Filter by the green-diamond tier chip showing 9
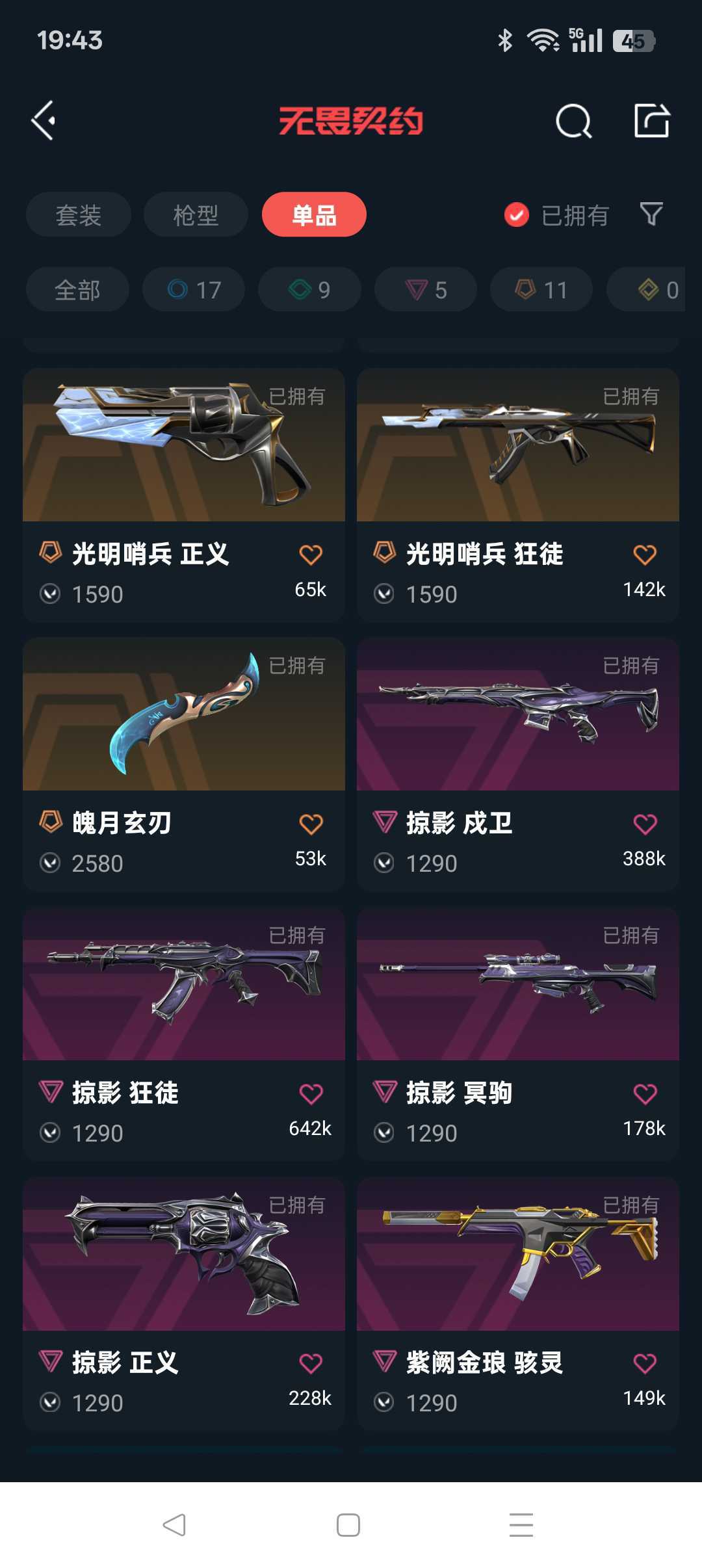This screenshot has height=1568, width=702. pos(309,289)
